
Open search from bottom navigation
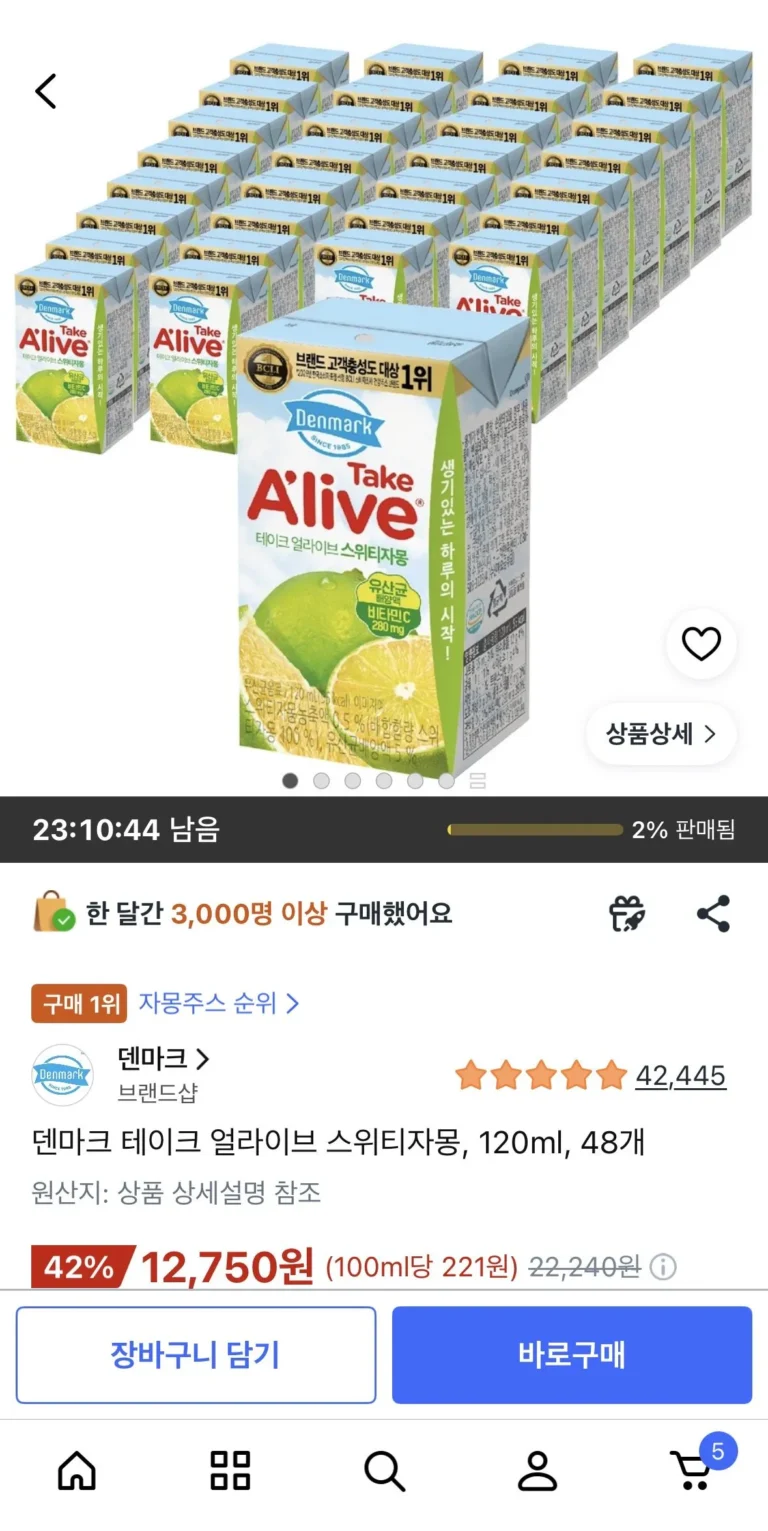click(x=384, y=1470)
